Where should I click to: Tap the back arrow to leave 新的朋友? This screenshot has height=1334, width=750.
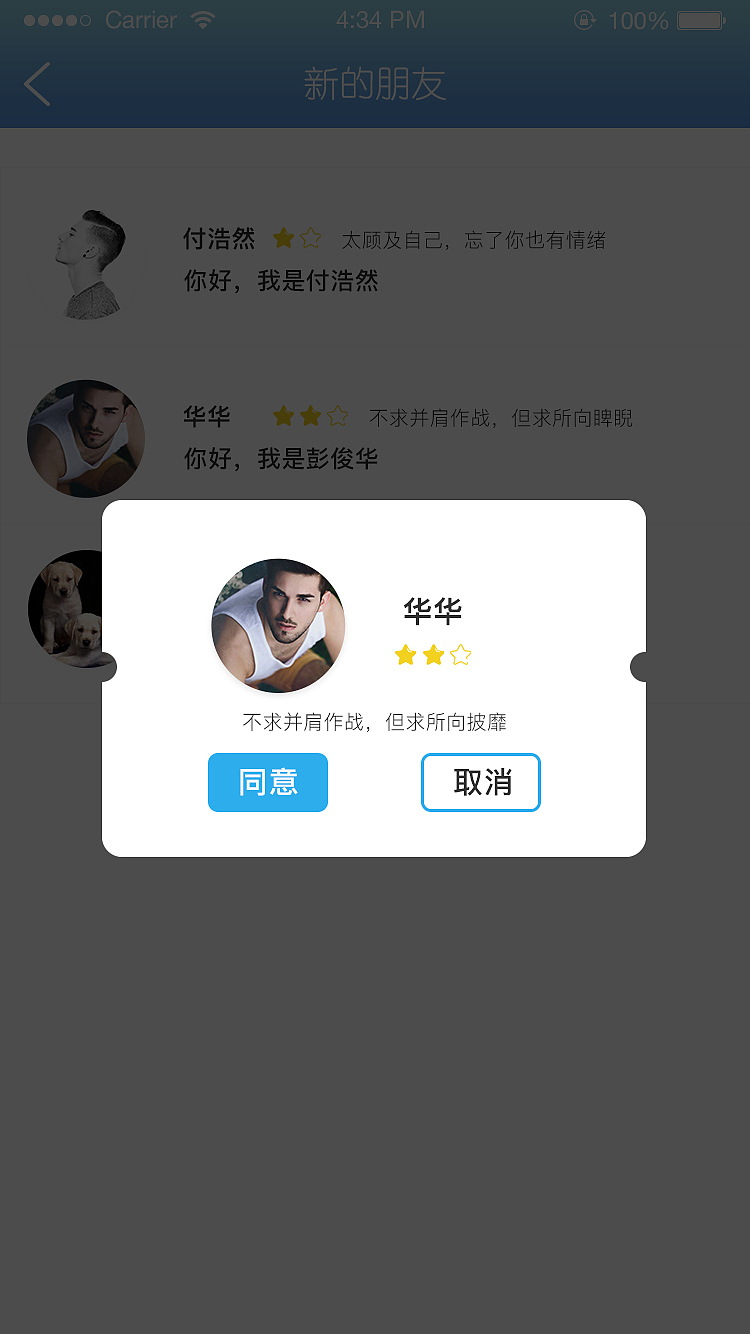37,84
